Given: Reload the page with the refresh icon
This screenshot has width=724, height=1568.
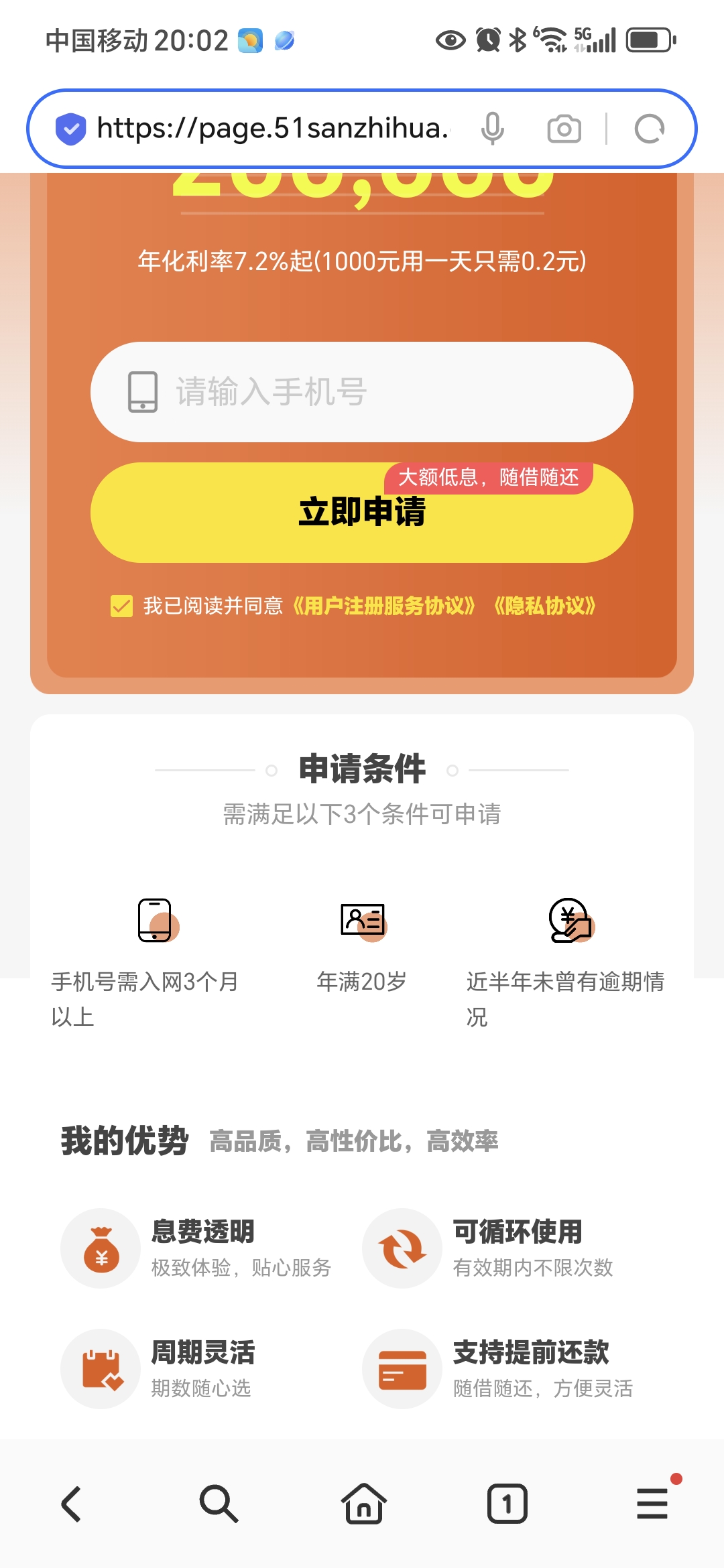Looking at the screenshot, I should pos(650,128).
